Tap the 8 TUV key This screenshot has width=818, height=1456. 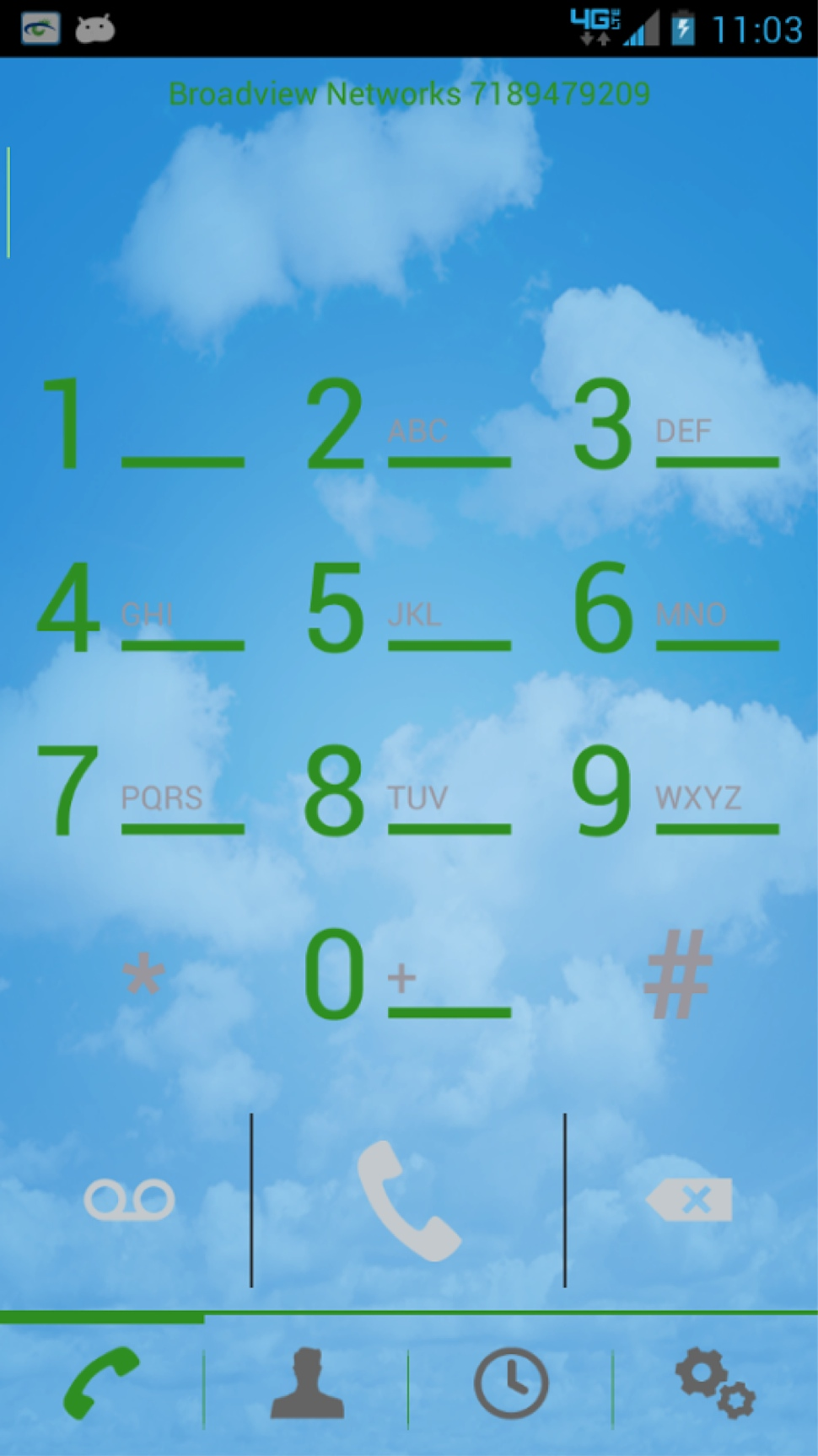point(406,791)
